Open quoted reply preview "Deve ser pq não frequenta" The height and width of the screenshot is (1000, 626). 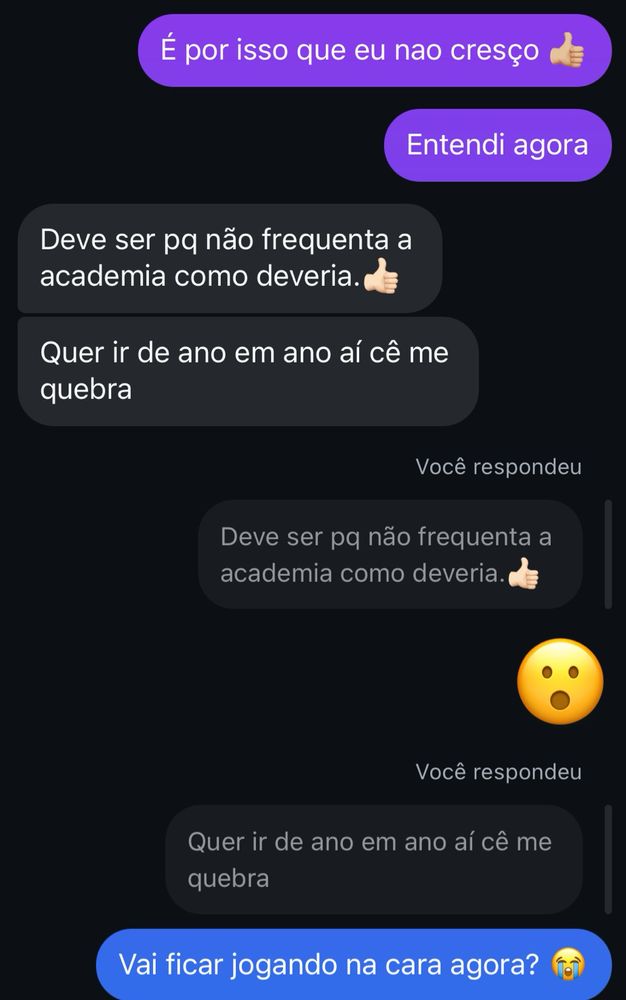click(x=389, y=555)
